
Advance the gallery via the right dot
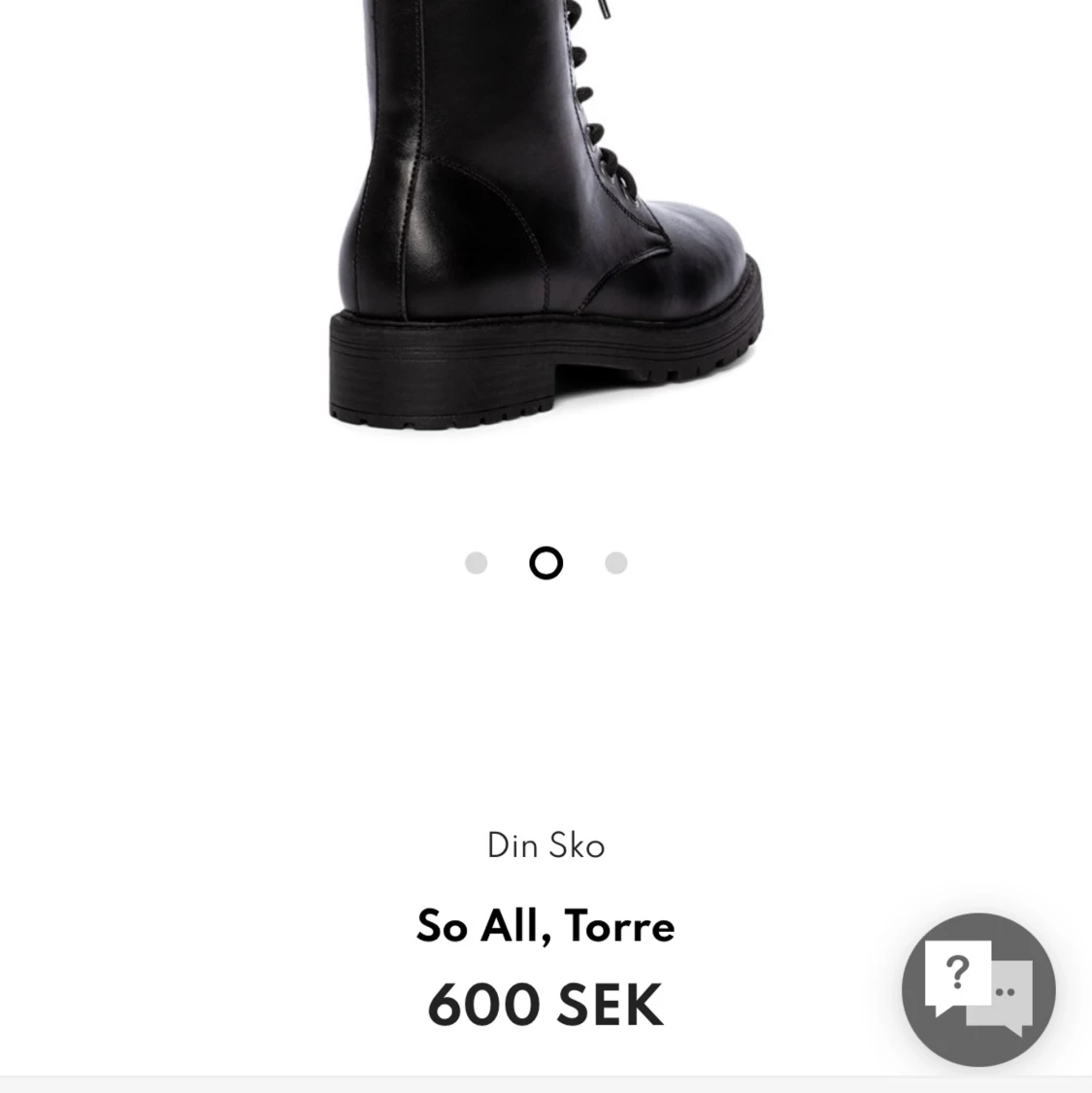[616, 562]
